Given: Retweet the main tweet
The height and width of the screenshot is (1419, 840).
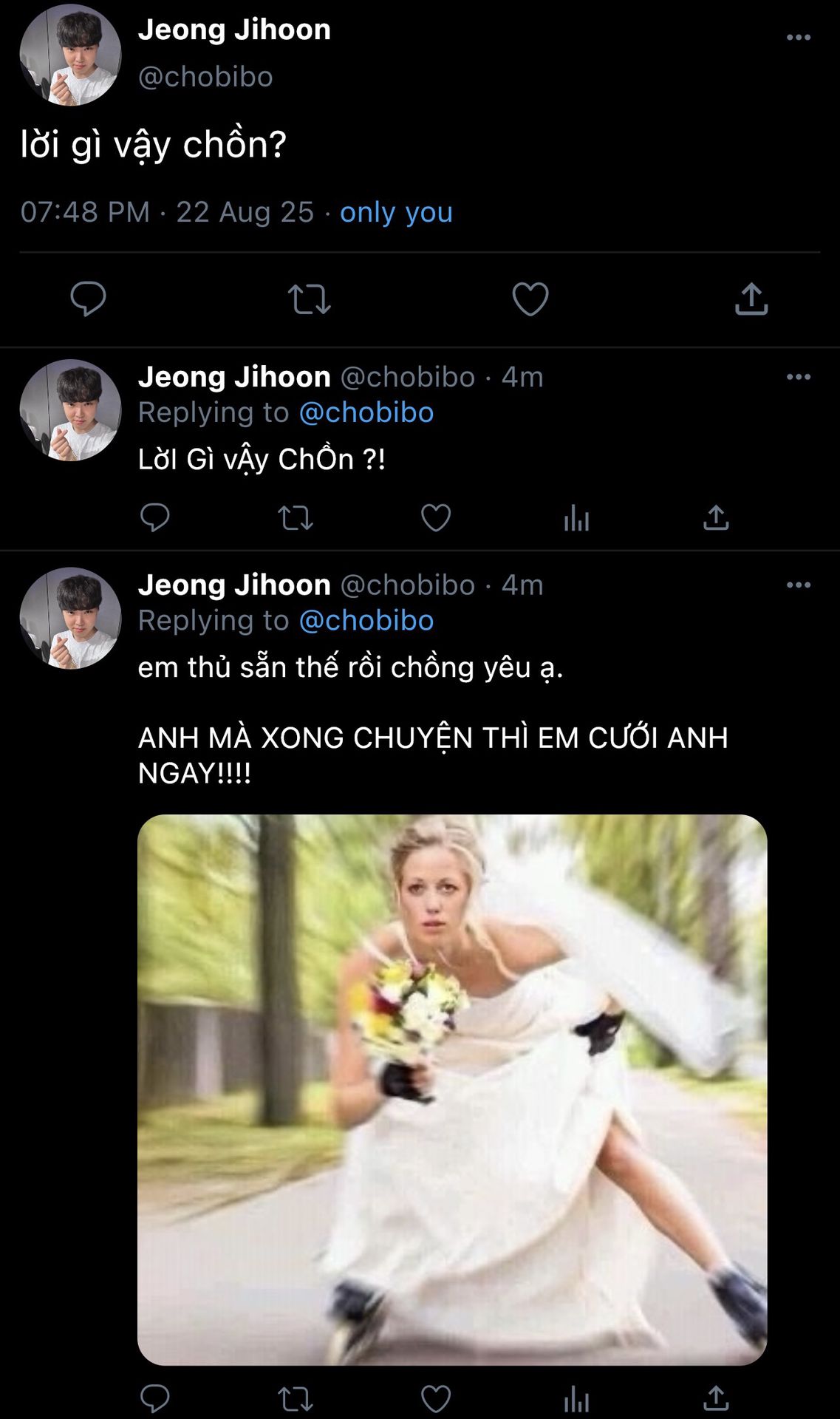Looking at the screenshot, I should 309,299.
